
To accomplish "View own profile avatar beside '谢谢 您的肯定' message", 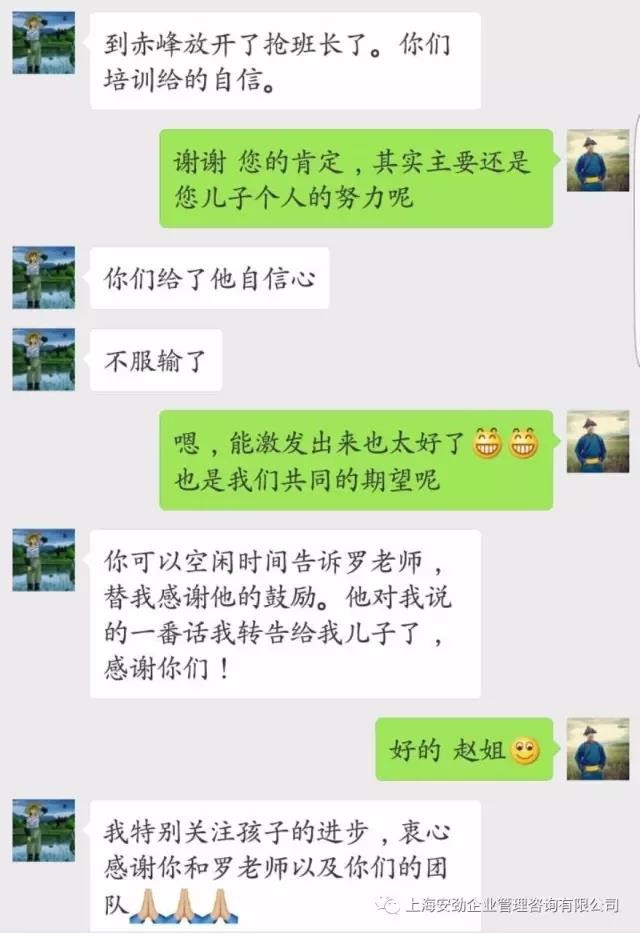I will [598, 160].
